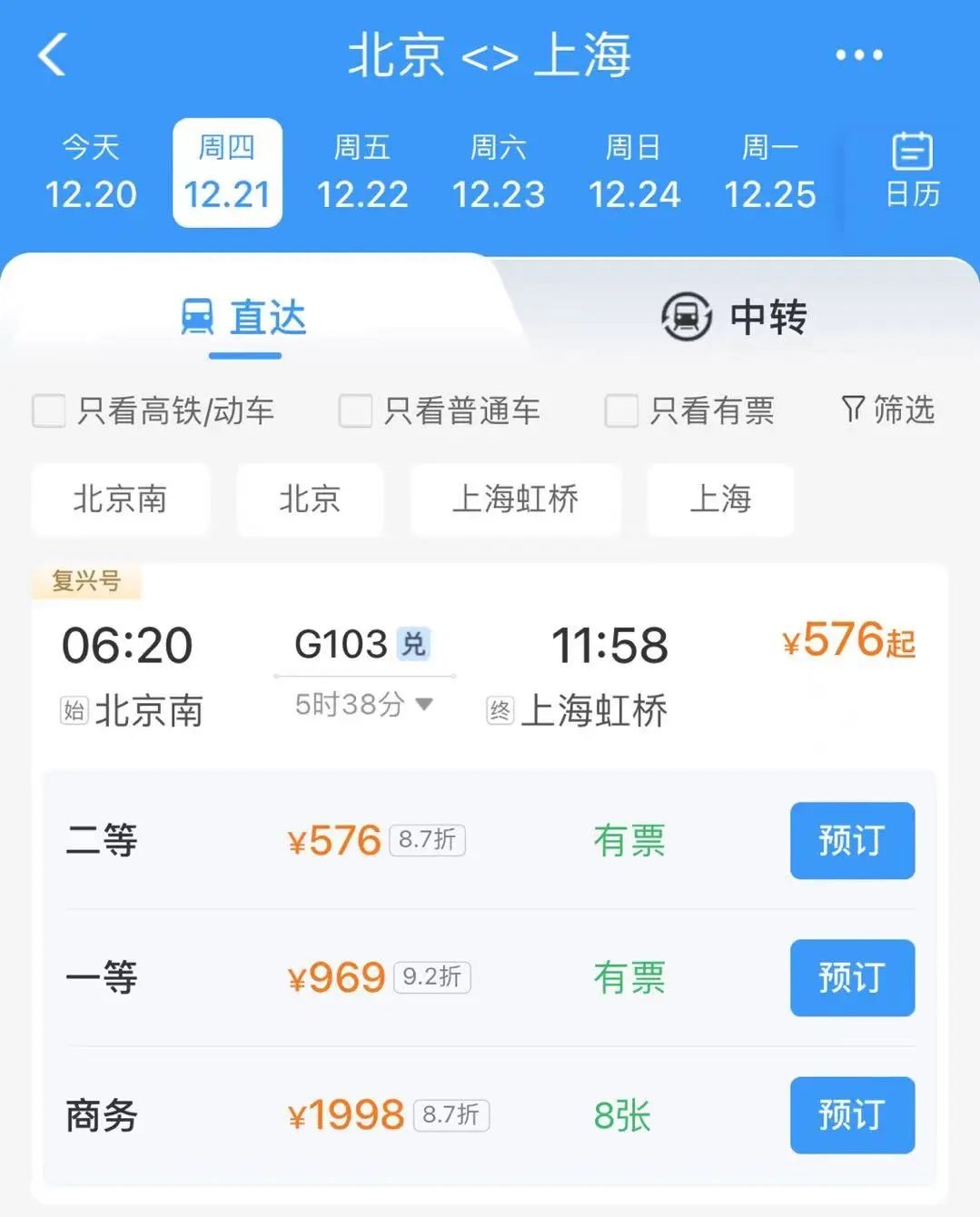Book the 商务 seat at ¥1998
The height and width of the screenshot is (1217, 980).
point(851,1114)
